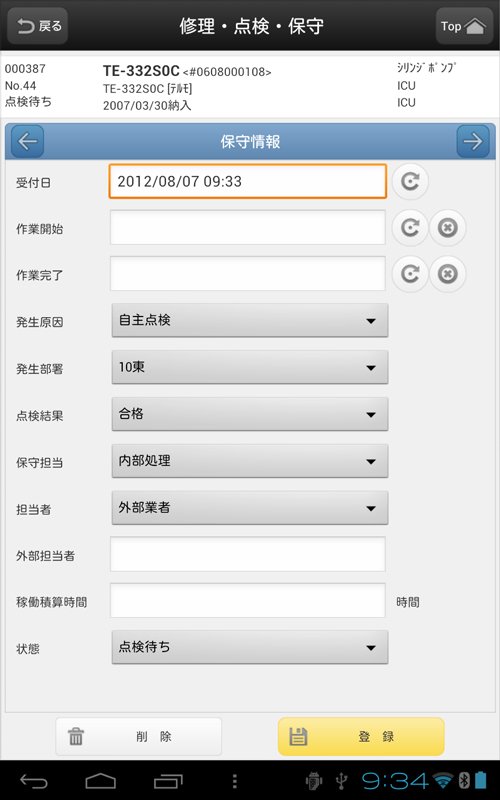Viewport: 500px width, 800px height.
Task: Go to next section with right arrow
Action: pyautogui.click(x=473, y=141)
